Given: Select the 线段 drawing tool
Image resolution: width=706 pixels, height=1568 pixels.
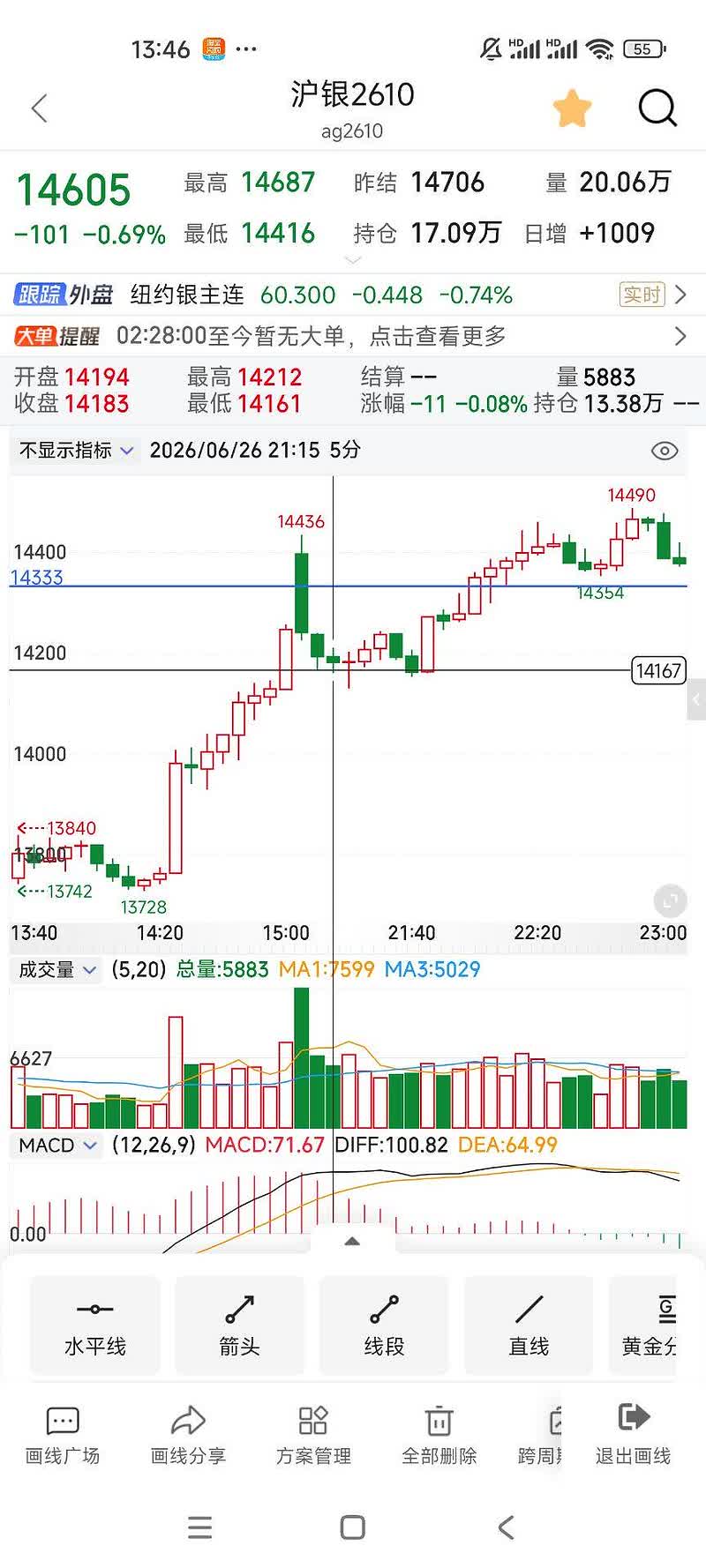Looking at the screenshot, I should [384, 1325].
